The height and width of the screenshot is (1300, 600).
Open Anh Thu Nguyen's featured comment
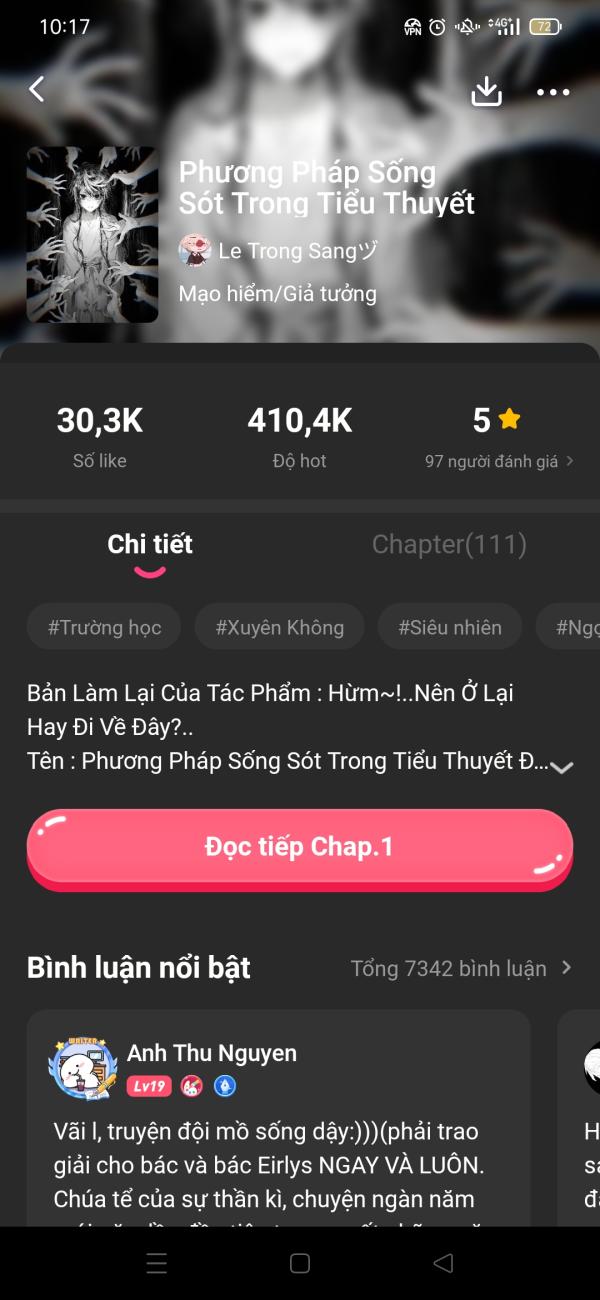[x=278, y=1150]
